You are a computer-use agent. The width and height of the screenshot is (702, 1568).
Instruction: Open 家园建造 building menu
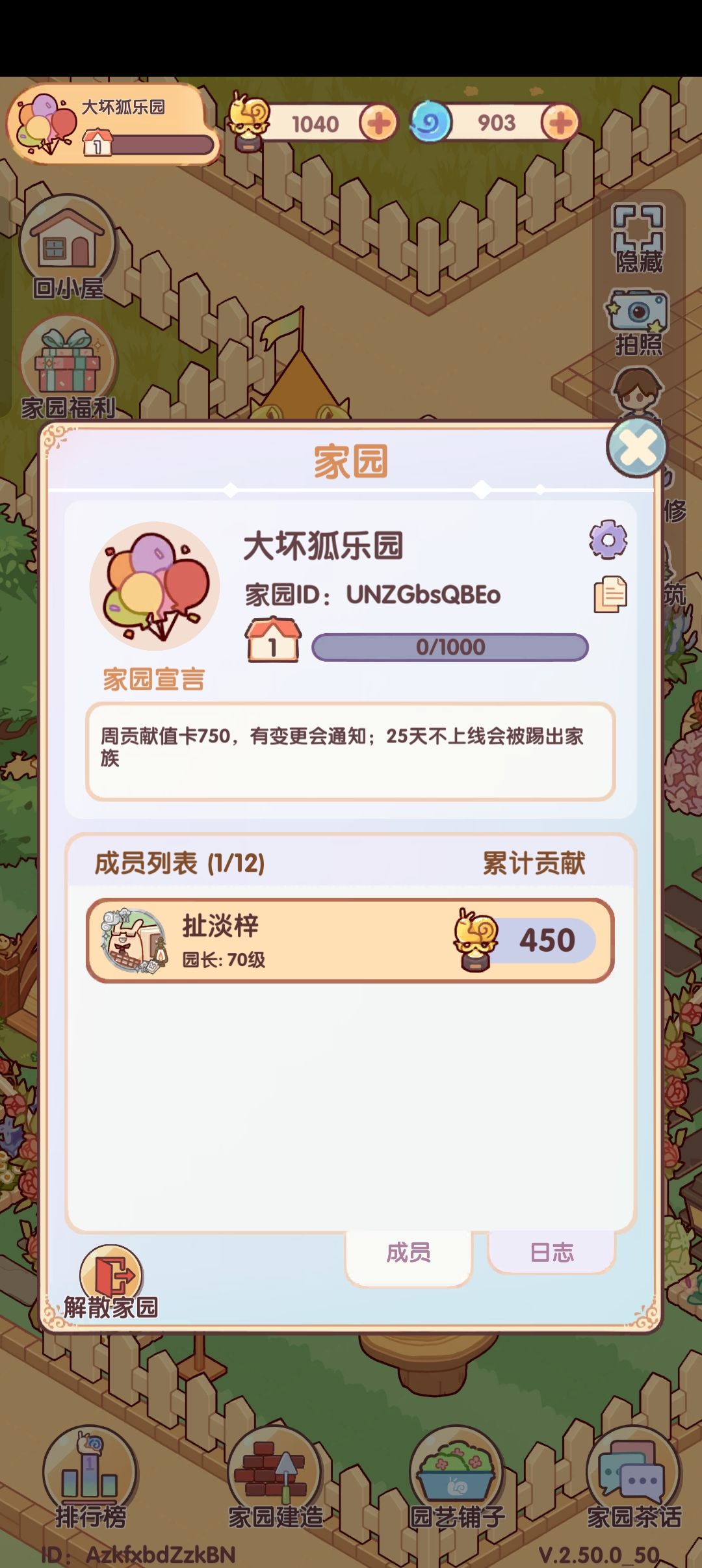(275, 1479)
